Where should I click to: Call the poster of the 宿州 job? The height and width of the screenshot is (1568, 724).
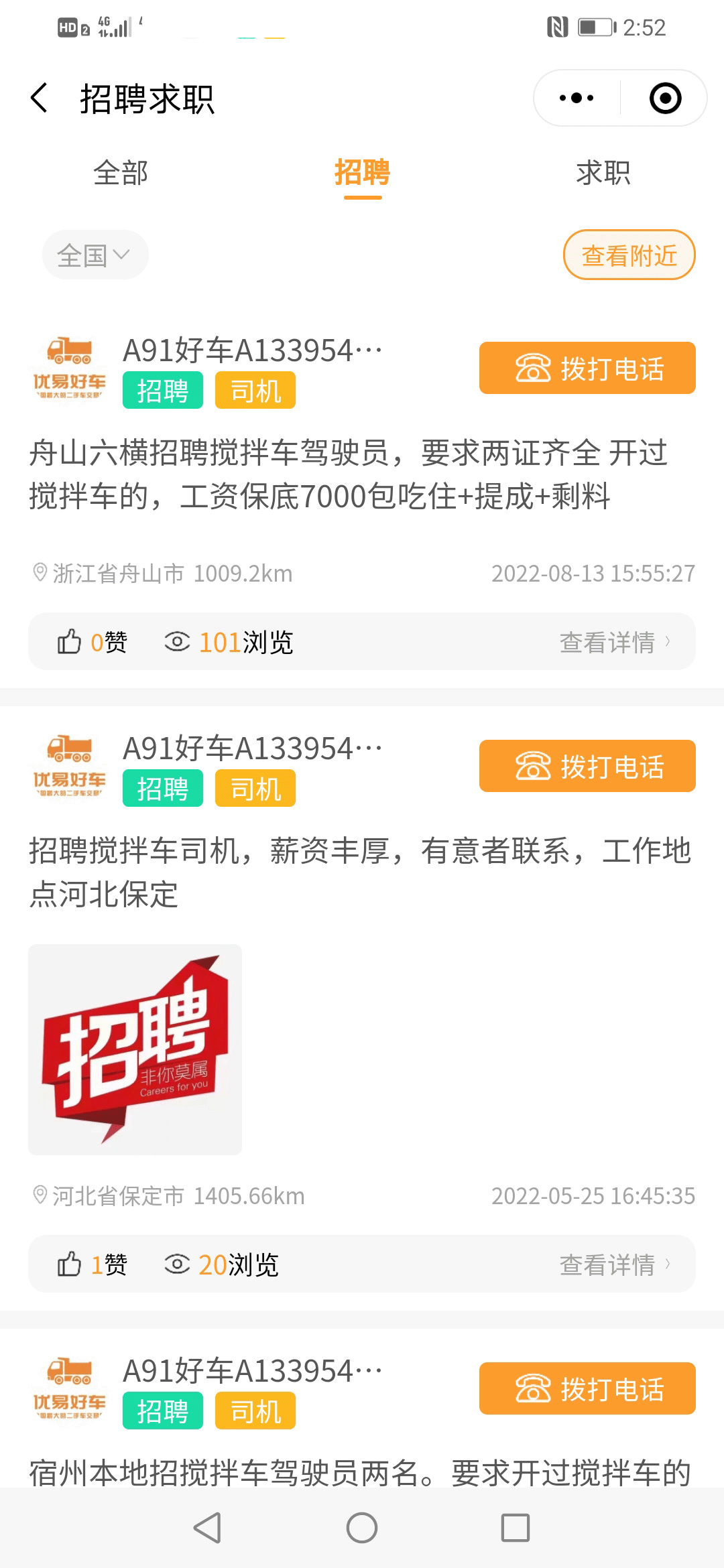coord(587,1389)
